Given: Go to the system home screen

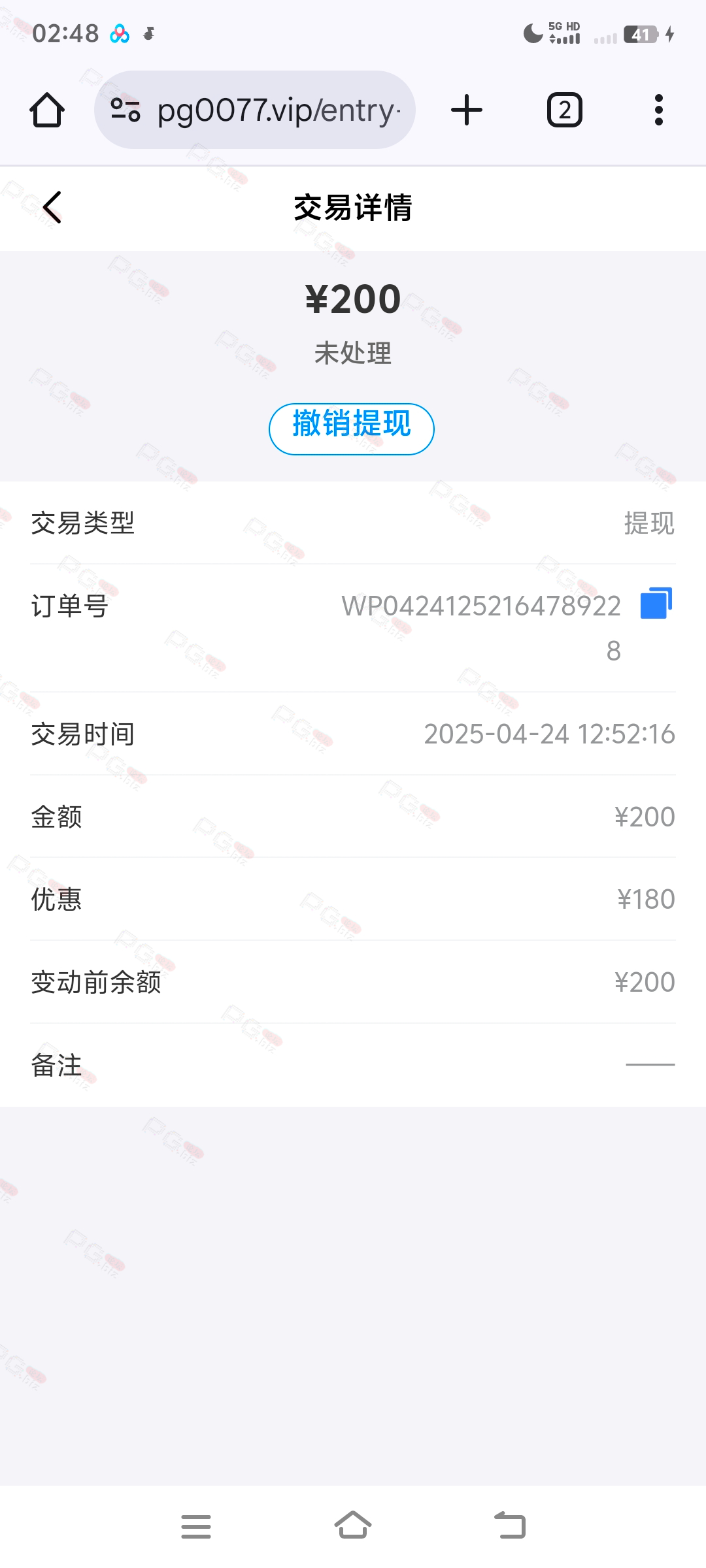Looking at the screenshot, I should tap(353, 1525).
